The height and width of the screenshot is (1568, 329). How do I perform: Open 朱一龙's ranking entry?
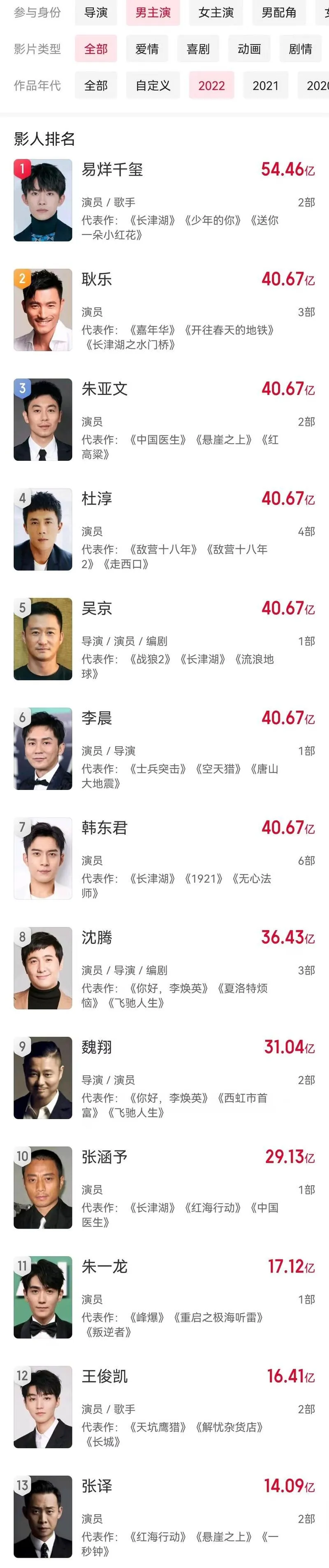pos(164,1297)
